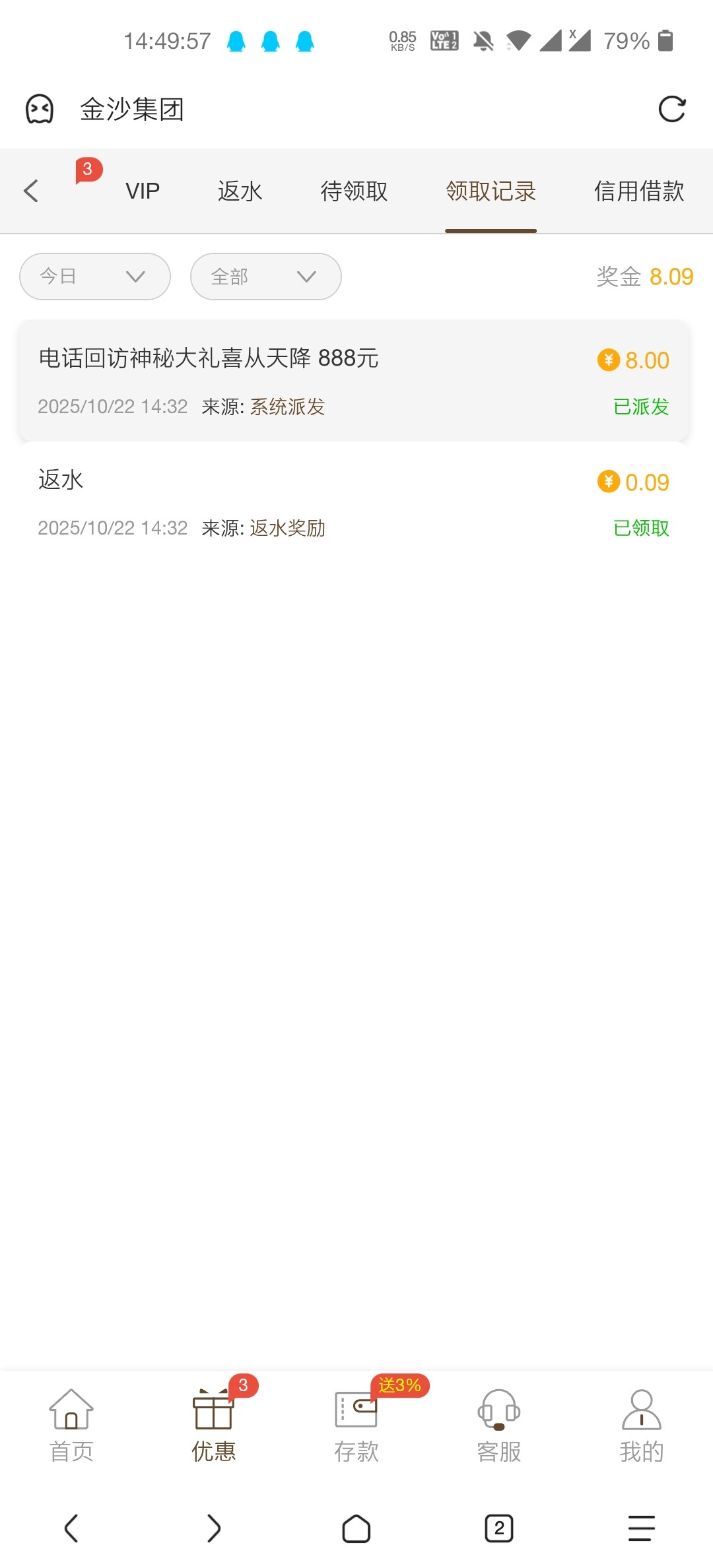Image resolution: width=713 pixels, height=1568 pixels.
Task: Go back using the tab bar arrow
Action: [x=31, y=191]
